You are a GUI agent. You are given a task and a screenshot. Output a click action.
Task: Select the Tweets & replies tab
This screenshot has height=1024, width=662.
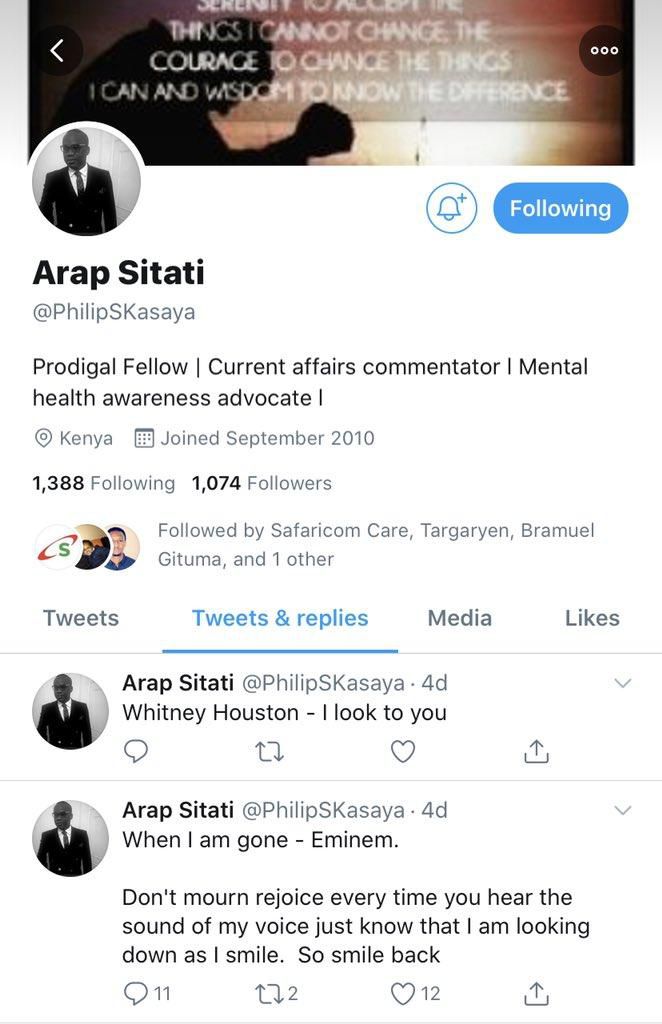pos(280,618)
